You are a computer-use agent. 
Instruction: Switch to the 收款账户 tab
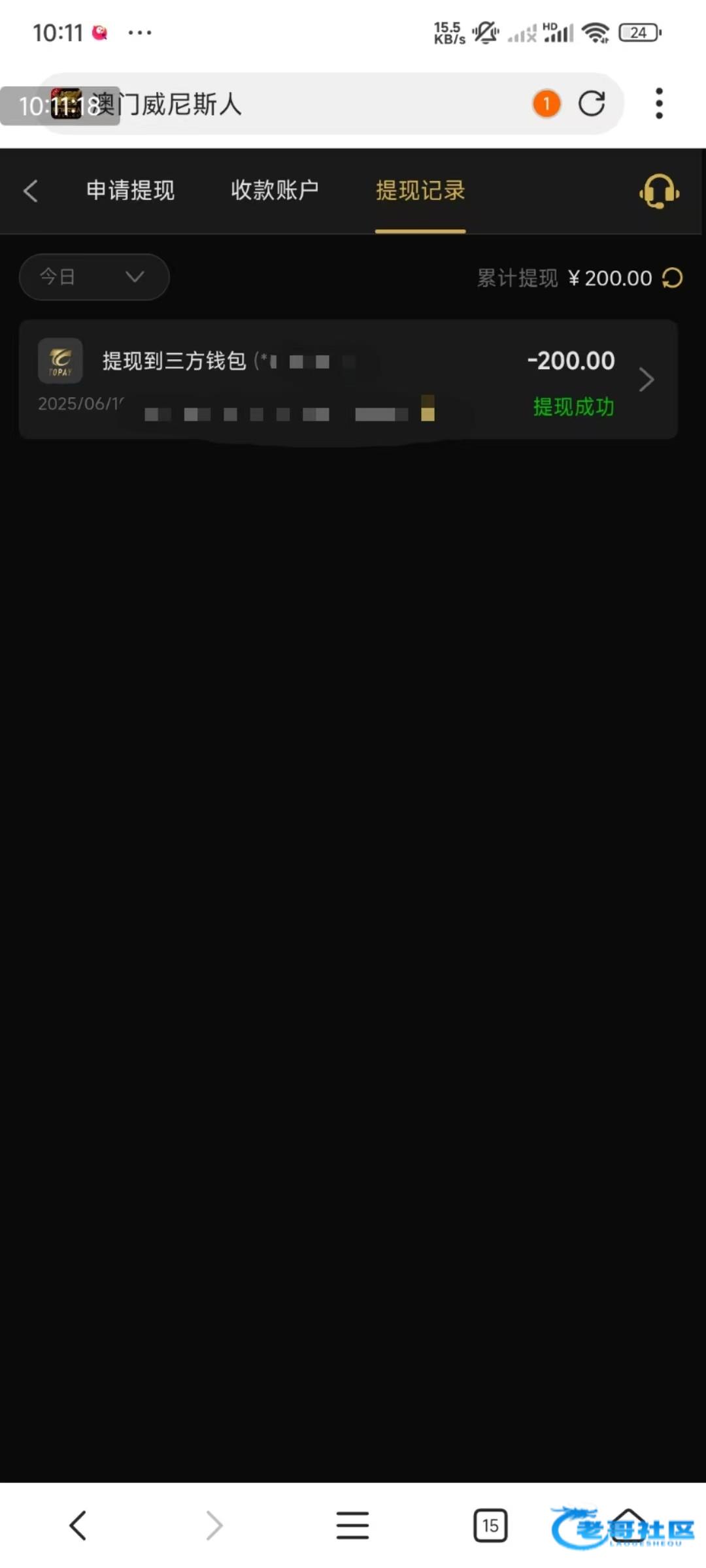(275, 191)
